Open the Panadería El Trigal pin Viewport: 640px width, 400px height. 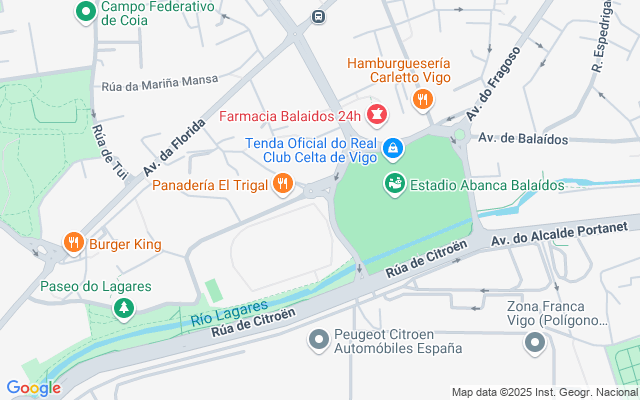[283, 184]
